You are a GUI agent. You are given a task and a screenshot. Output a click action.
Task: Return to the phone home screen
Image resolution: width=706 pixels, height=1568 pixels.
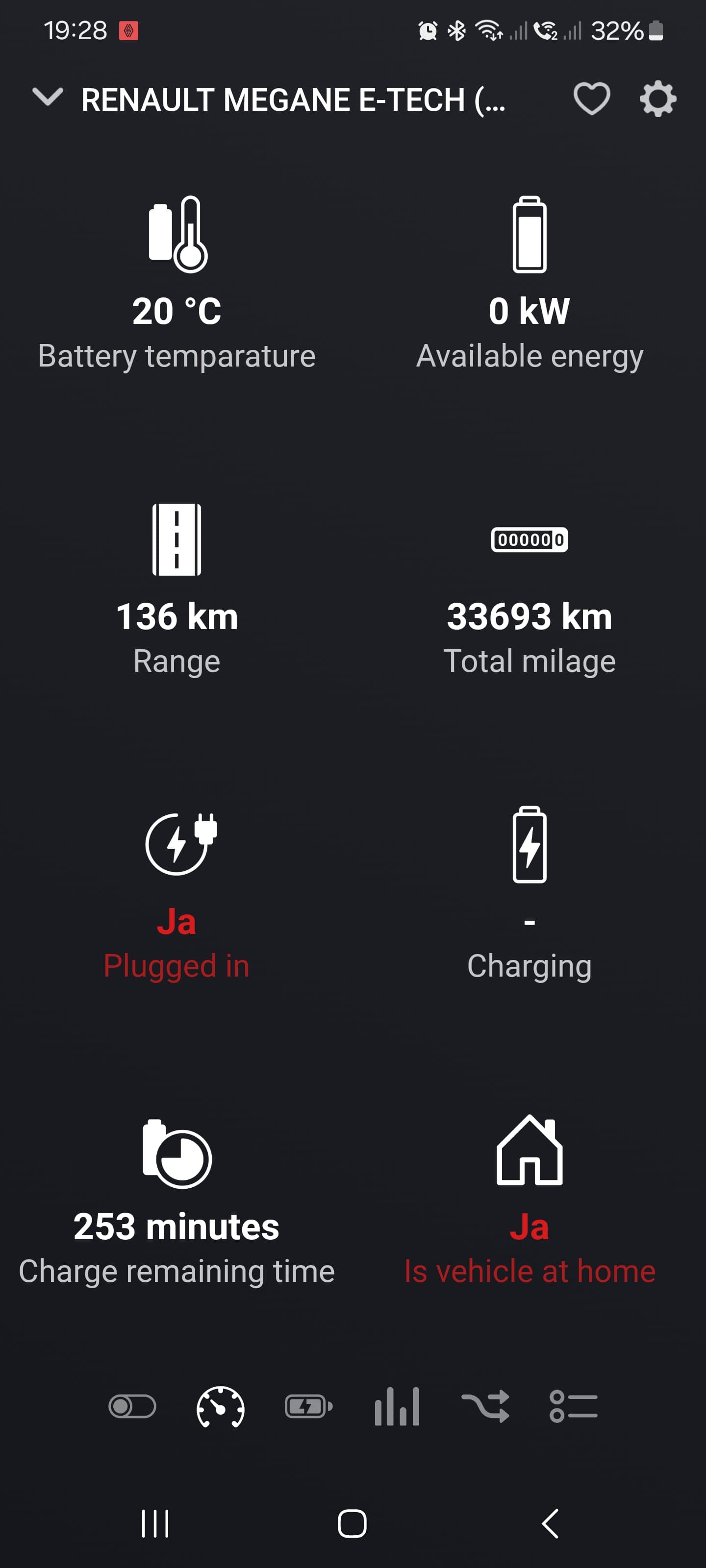[352, 1523]
